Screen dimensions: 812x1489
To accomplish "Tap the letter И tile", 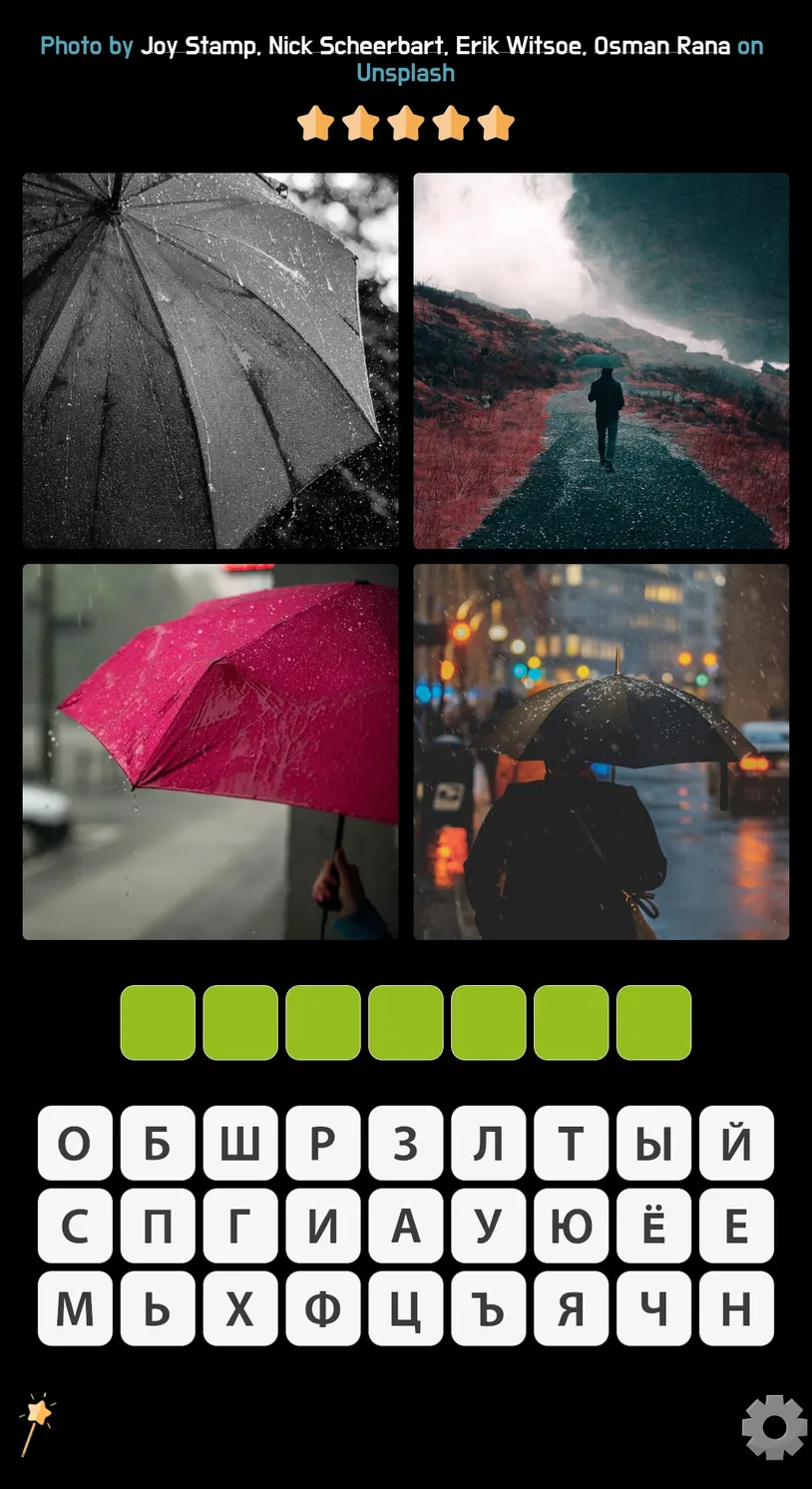I will tap(323, 1226).
